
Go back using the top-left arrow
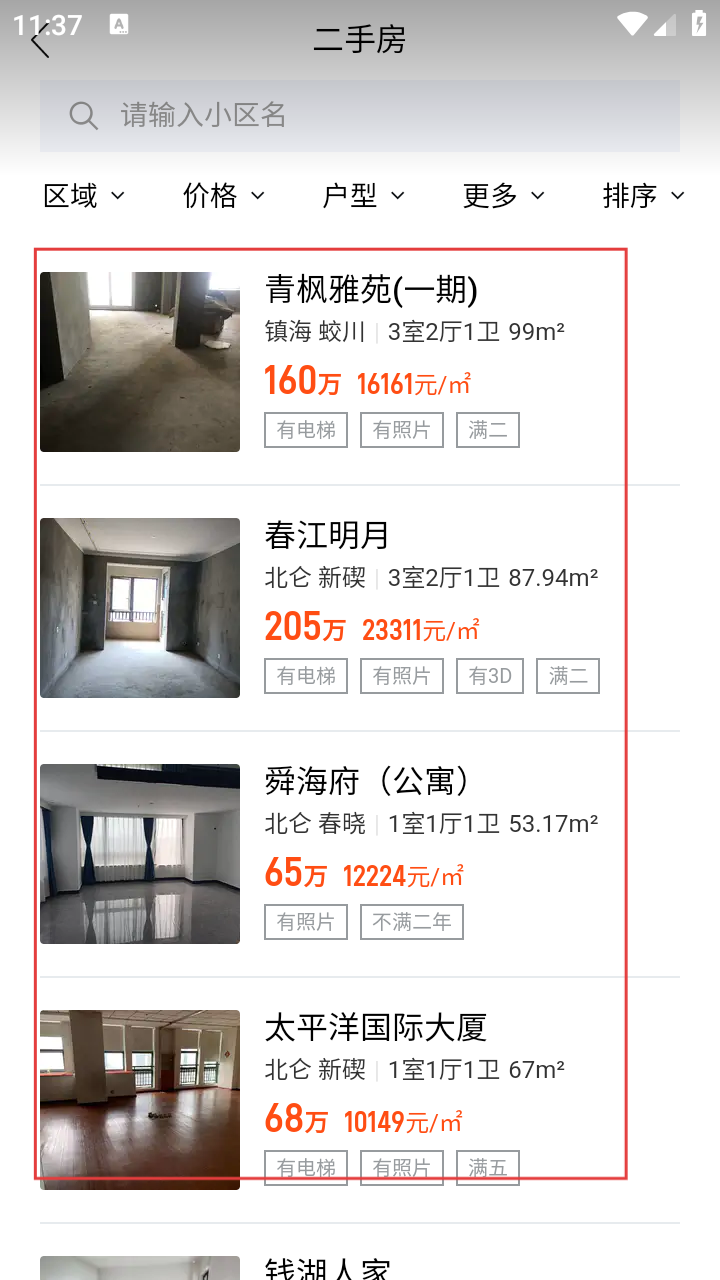[40, 42]
